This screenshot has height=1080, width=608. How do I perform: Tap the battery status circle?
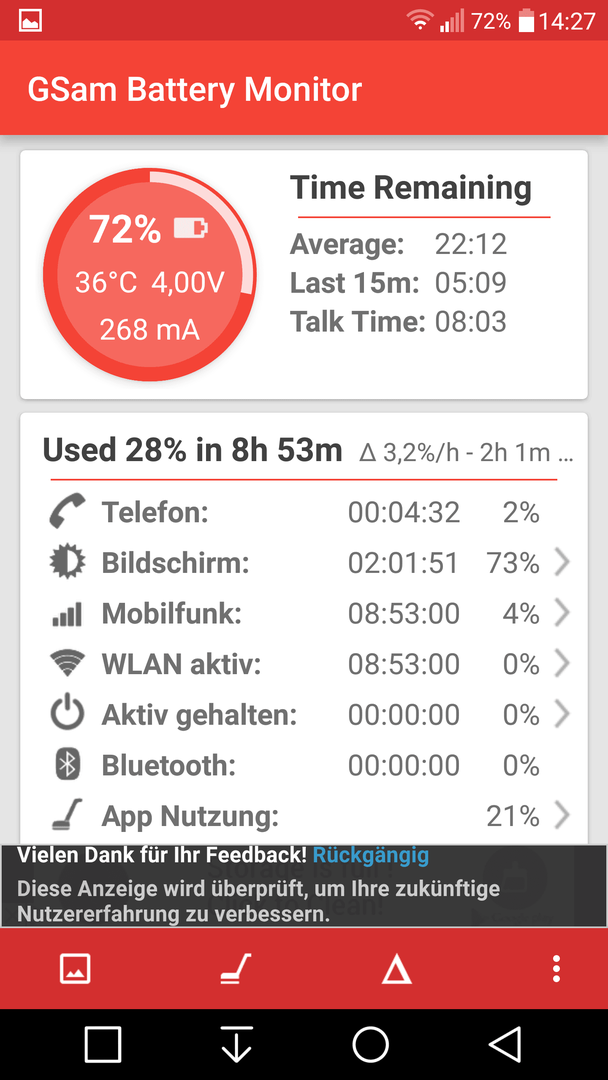click(150, 274)
